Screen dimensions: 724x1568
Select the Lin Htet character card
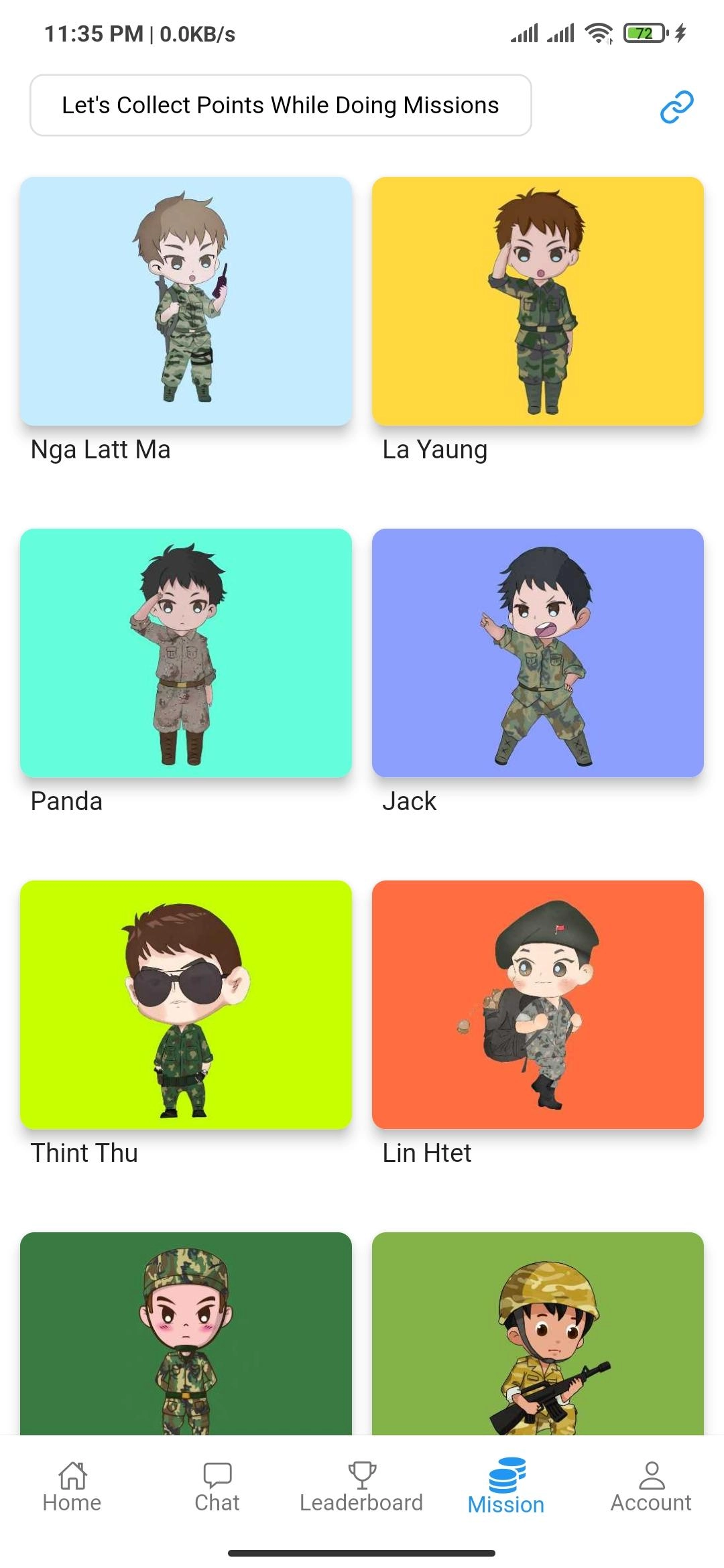click(x=538, y=1005)
